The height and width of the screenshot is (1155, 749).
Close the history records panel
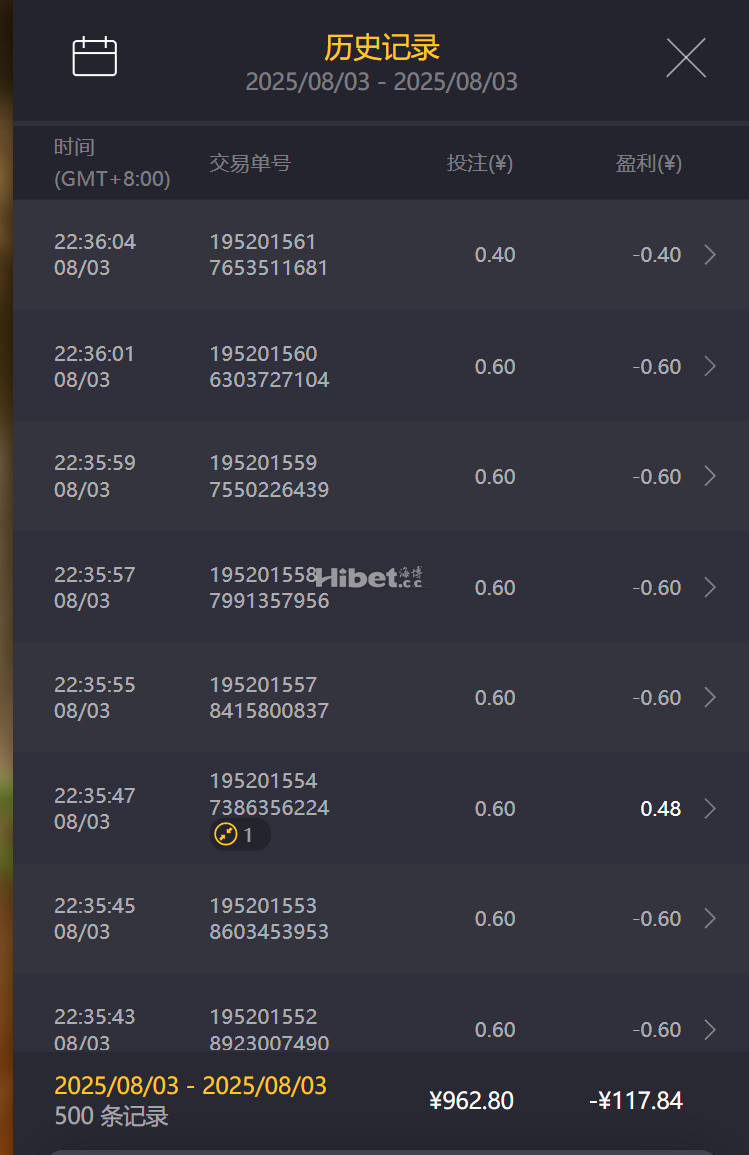click(686, 57)
